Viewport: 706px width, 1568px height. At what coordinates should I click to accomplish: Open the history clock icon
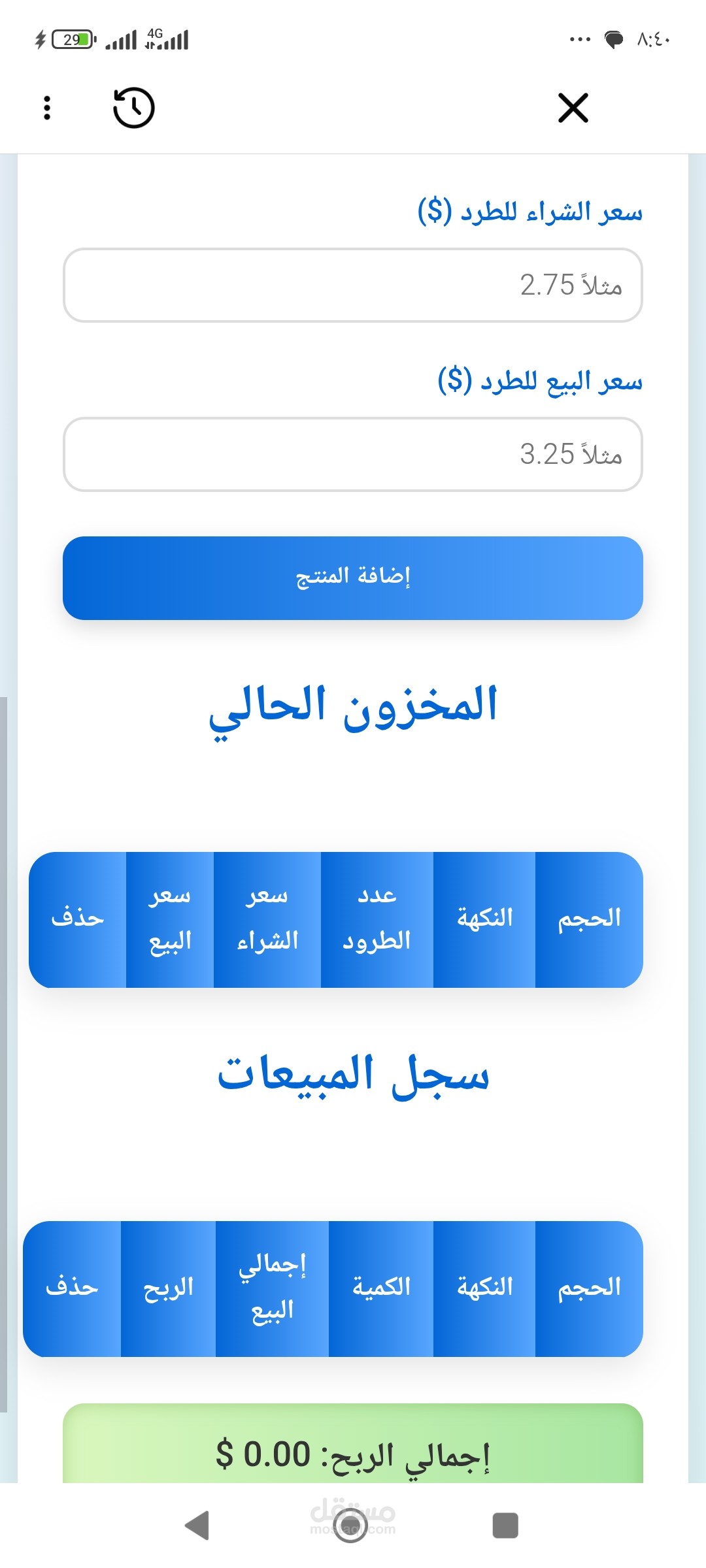pyautogui.click(x=133, y=108)
